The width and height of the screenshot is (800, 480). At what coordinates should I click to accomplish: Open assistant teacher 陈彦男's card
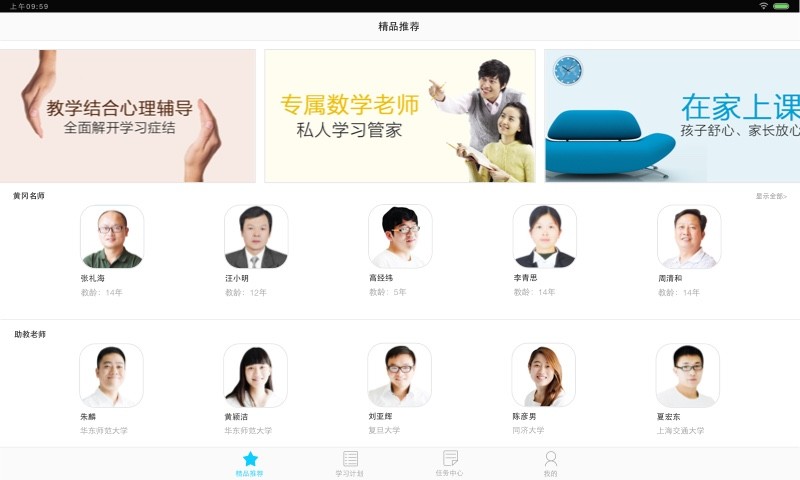click(x=543, y=376)
